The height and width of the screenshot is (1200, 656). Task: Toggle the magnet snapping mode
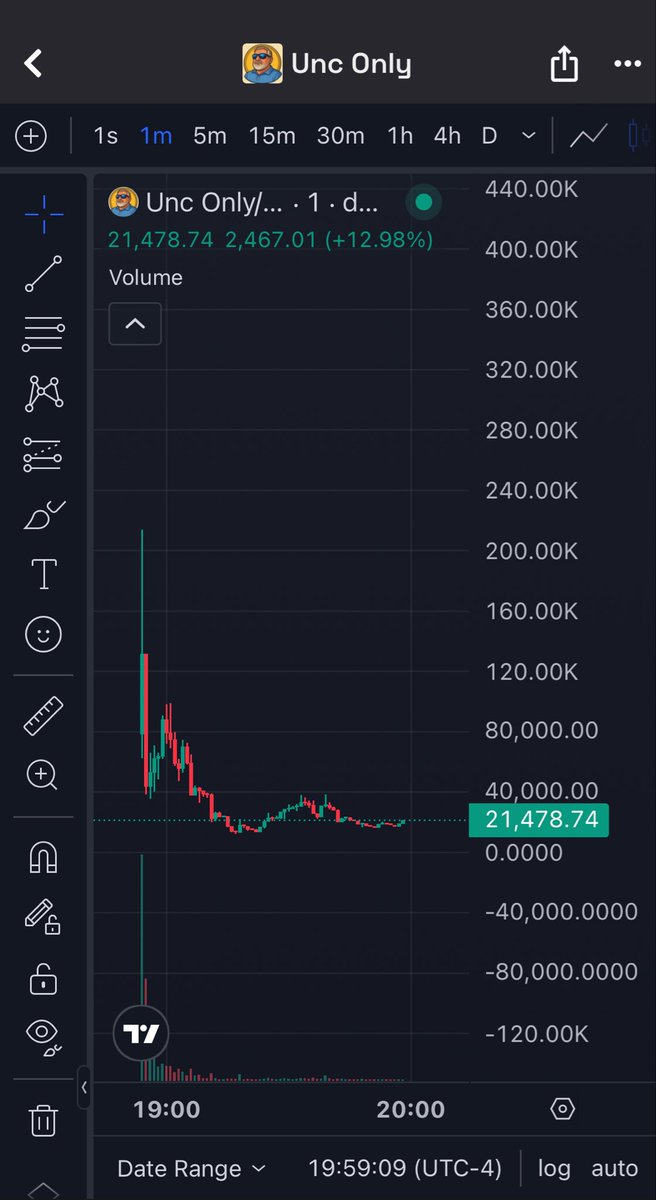pos(43,857)
